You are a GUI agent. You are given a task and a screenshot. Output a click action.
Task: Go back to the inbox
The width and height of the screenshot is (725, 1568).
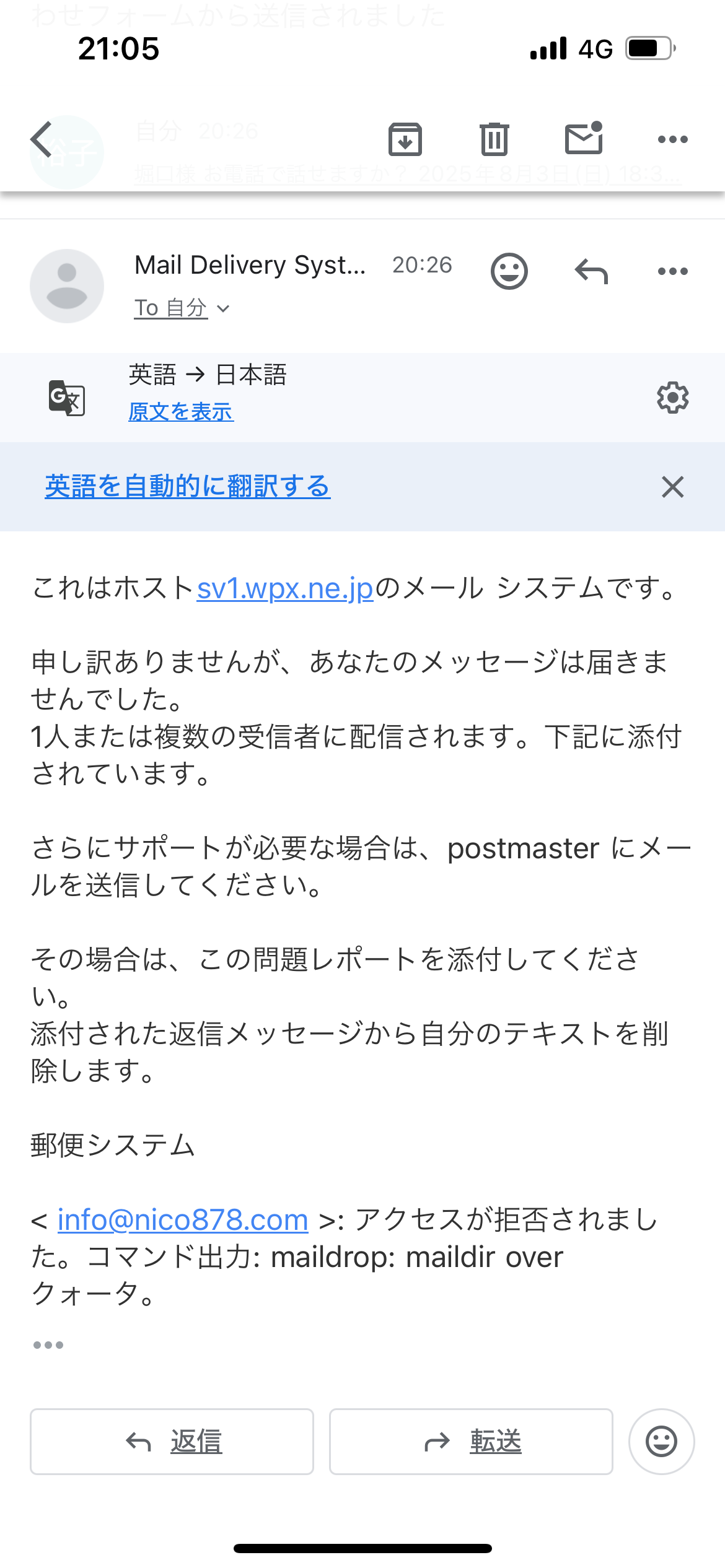(x=42, y=139)
